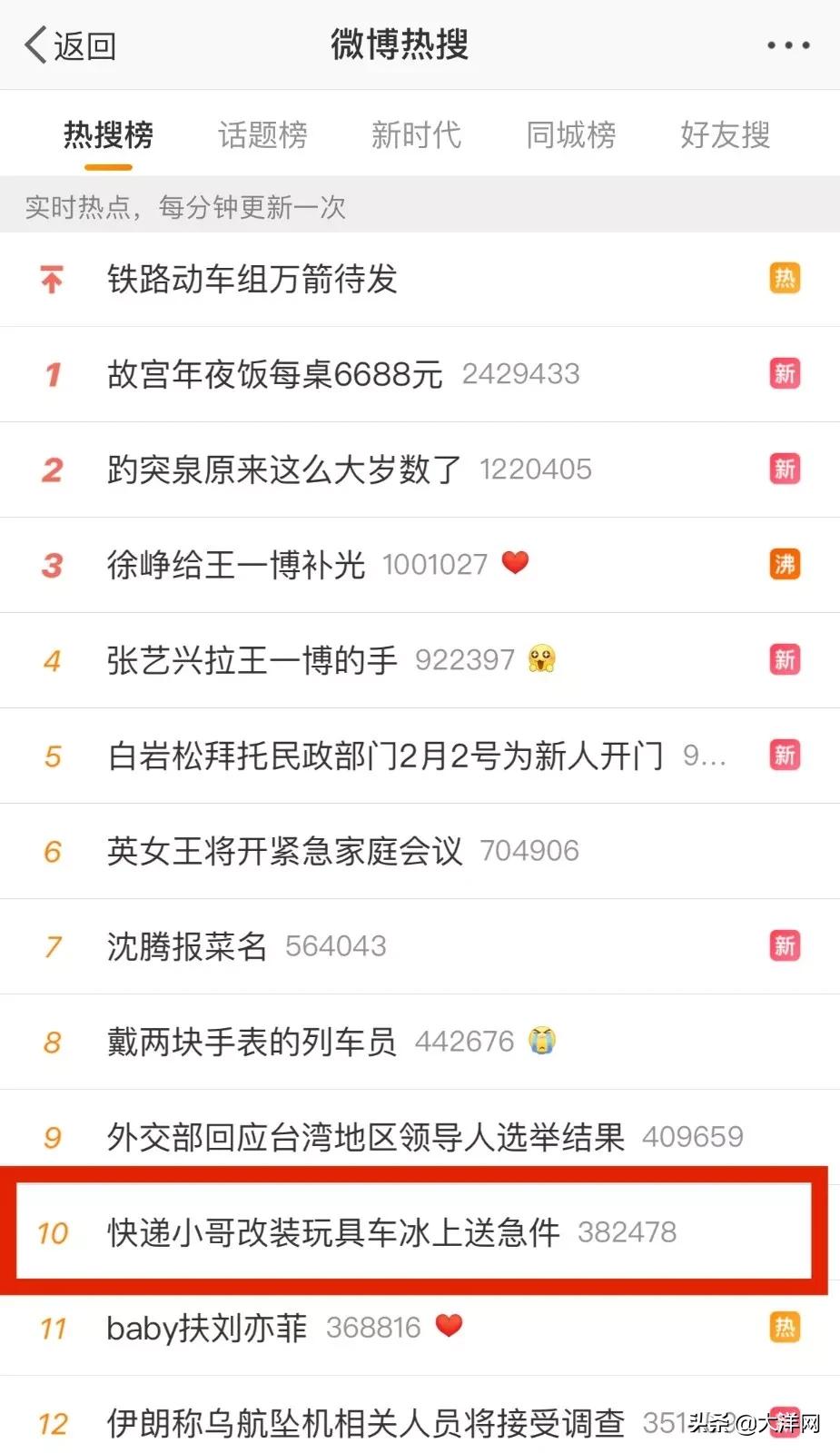This screenshot has height=1453, width=840.
Task: Open topic 快递小哥改装玩具车冰上送急件
Action: pyautogui.click(x=333, y=1232)
